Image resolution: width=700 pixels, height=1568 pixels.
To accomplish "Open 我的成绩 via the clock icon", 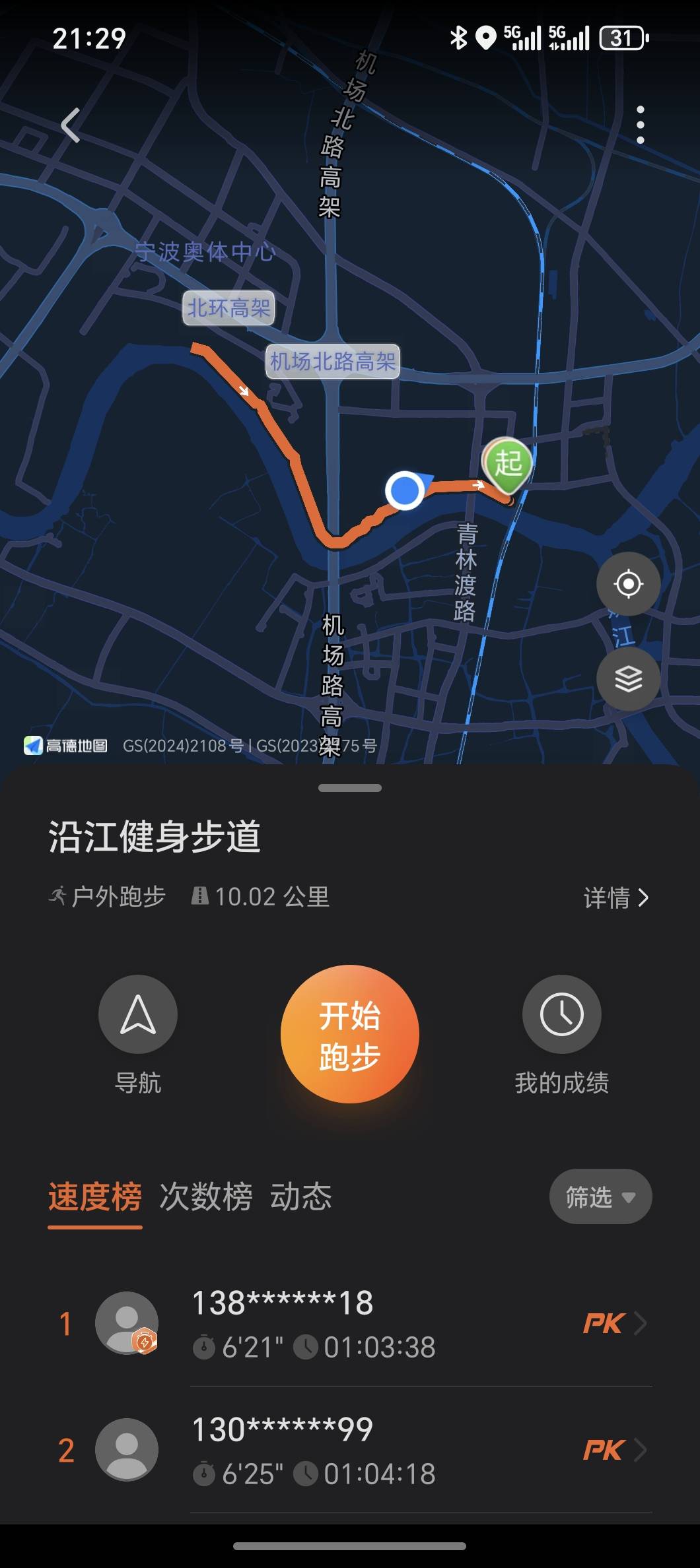I will (562, 1014).
